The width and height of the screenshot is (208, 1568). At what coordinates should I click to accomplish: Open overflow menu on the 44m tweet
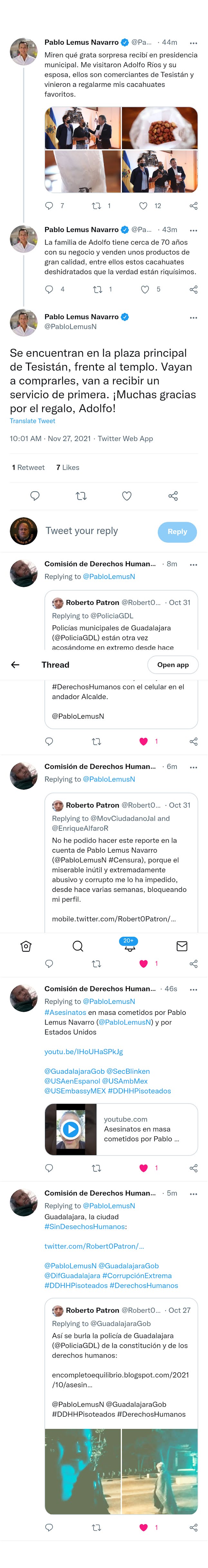point(194,42)
